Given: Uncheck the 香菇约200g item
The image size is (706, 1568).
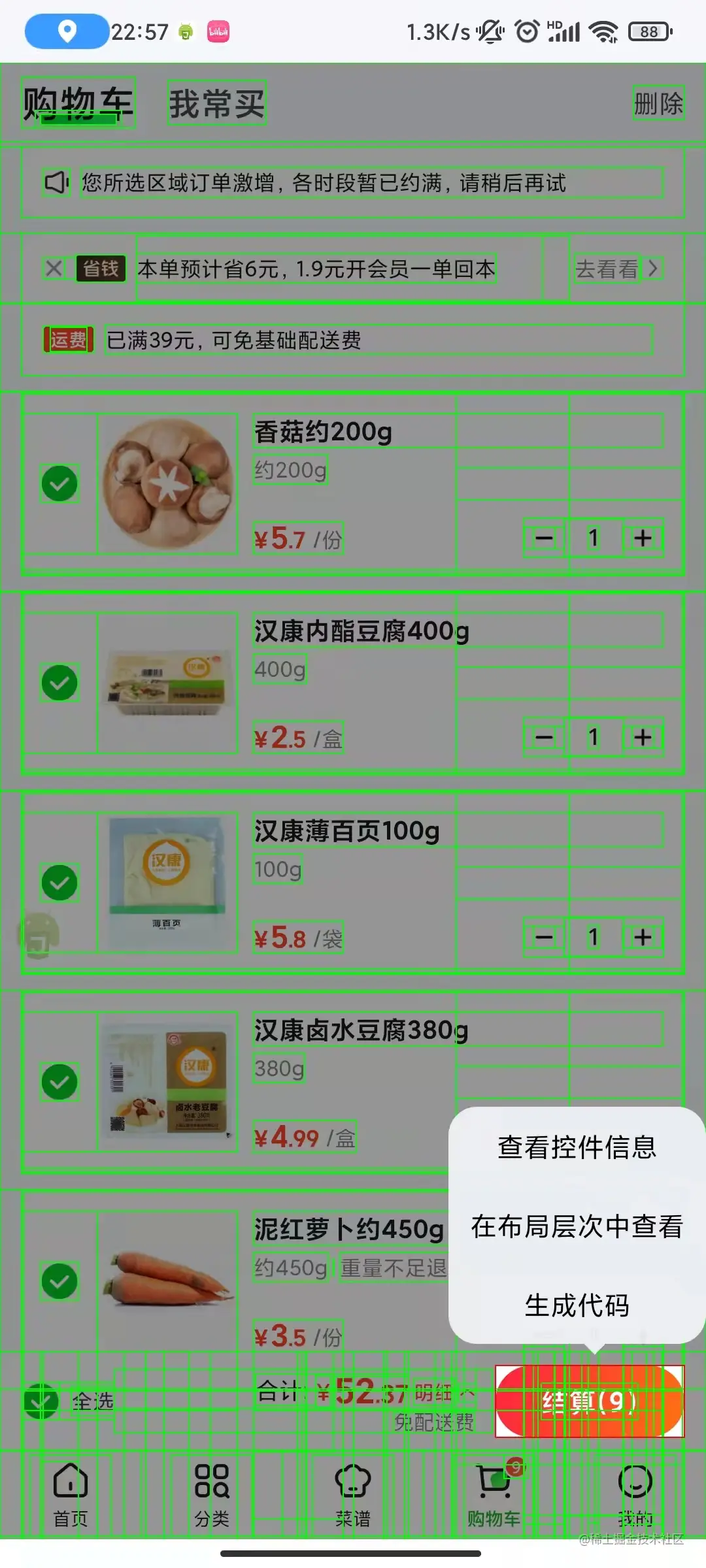Looking at the screenshot, I should pyautogui.click(x=59, y=483).
